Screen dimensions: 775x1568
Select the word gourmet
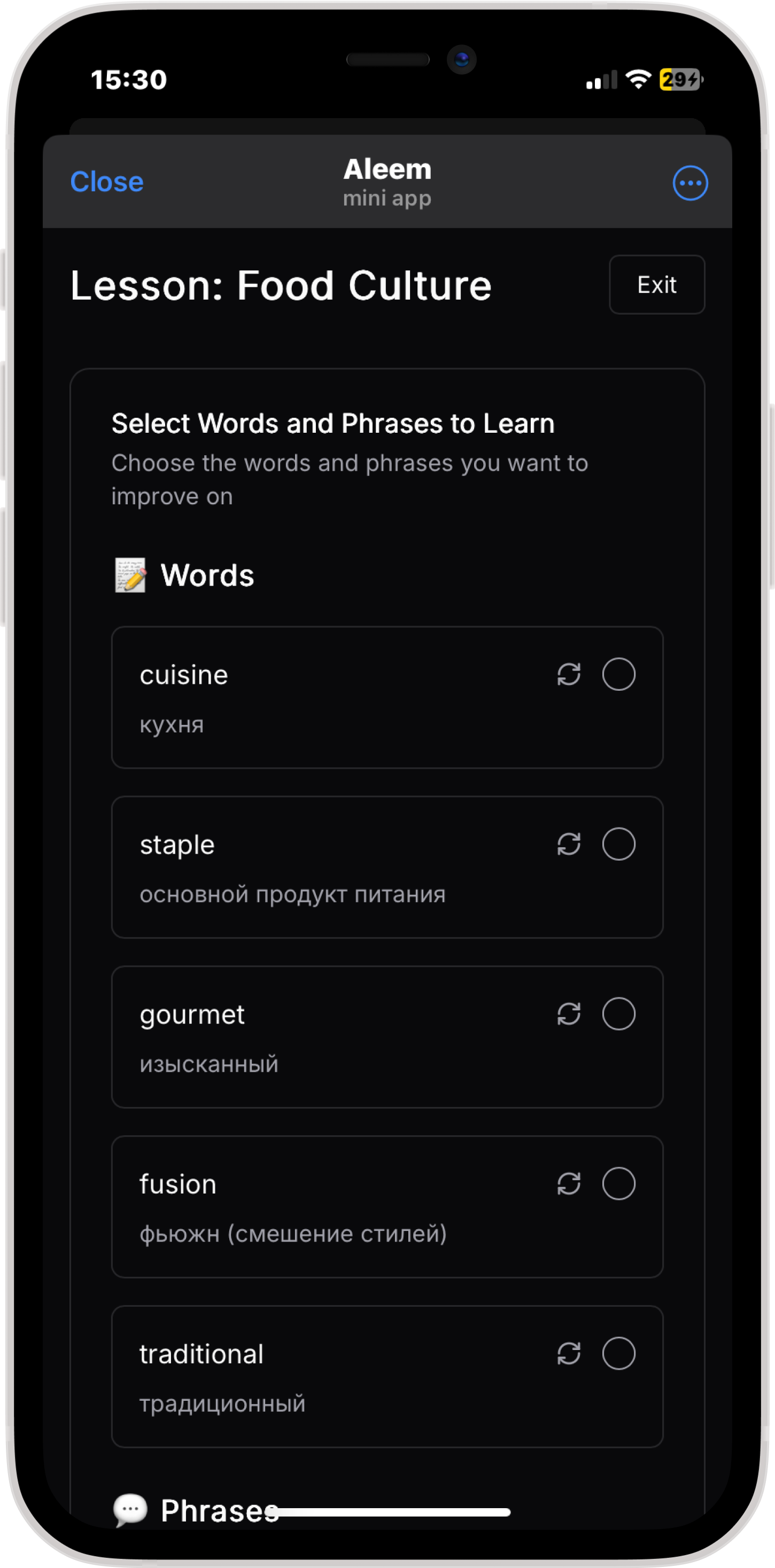pos(618,1014)
